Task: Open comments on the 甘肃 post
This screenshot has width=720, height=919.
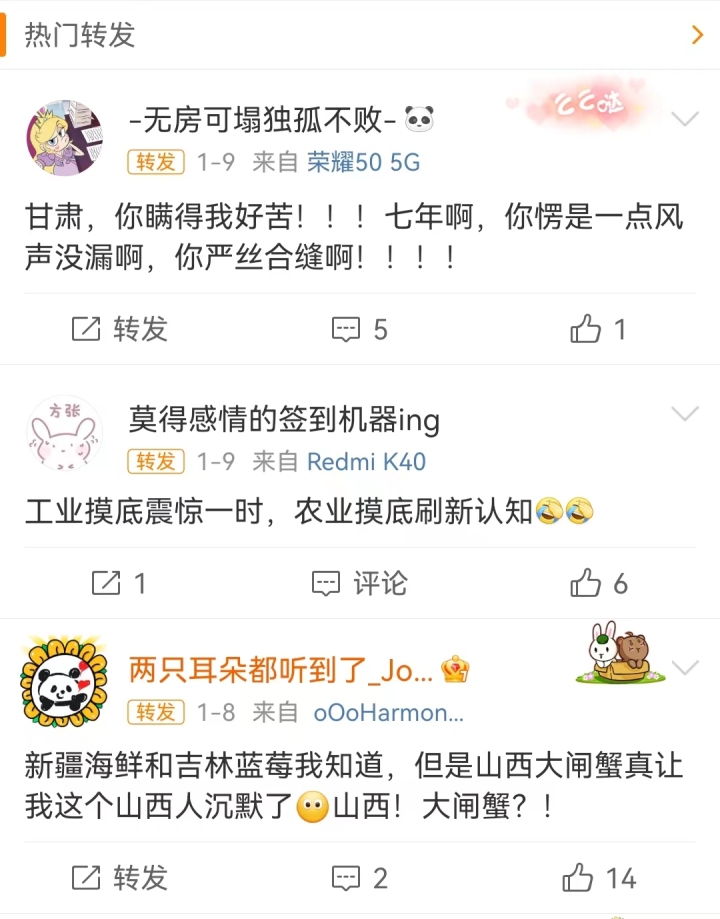Action: [x=360, y=329]
